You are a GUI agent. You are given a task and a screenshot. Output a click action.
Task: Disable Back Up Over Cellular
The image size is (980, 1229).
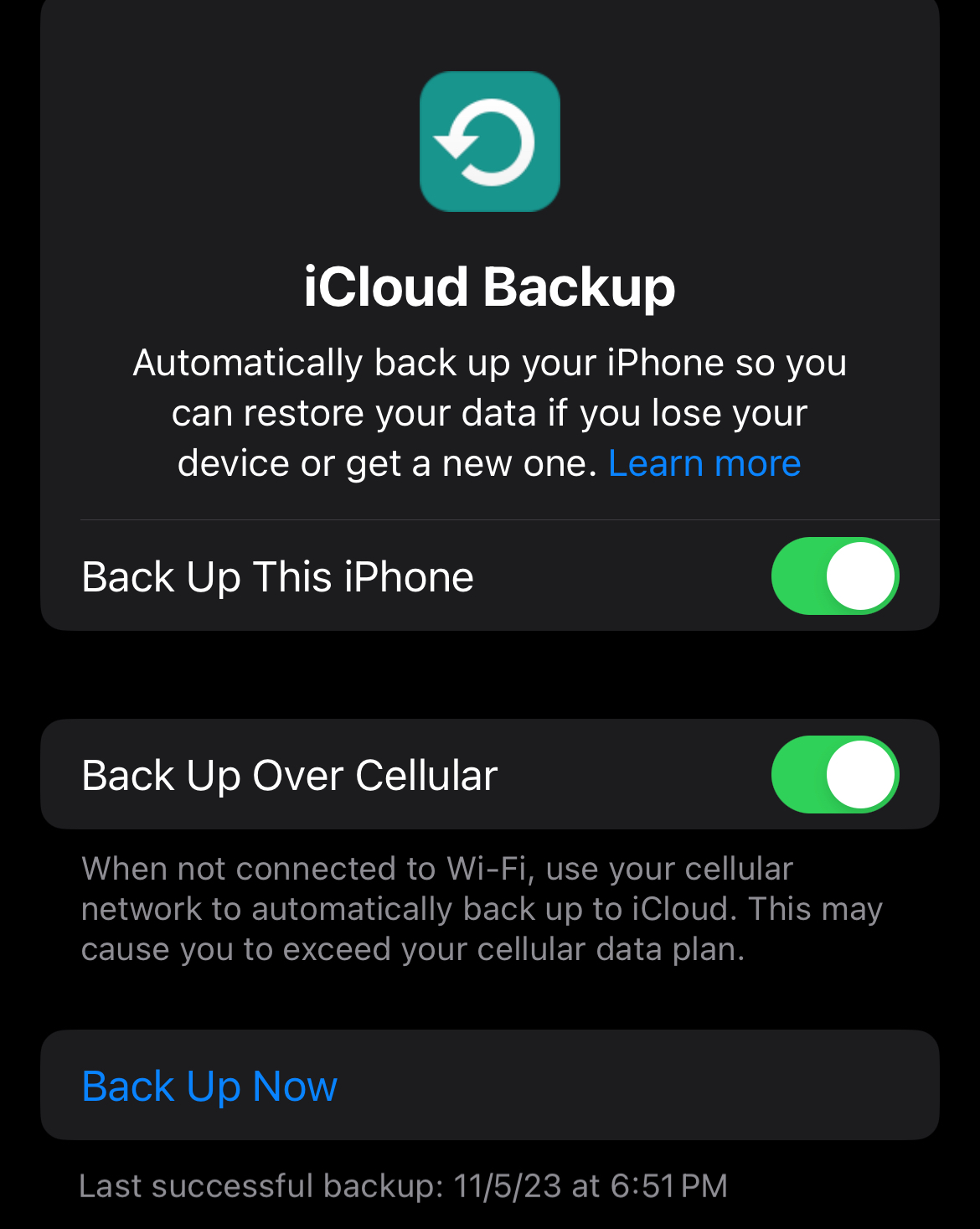click(834, 775)
